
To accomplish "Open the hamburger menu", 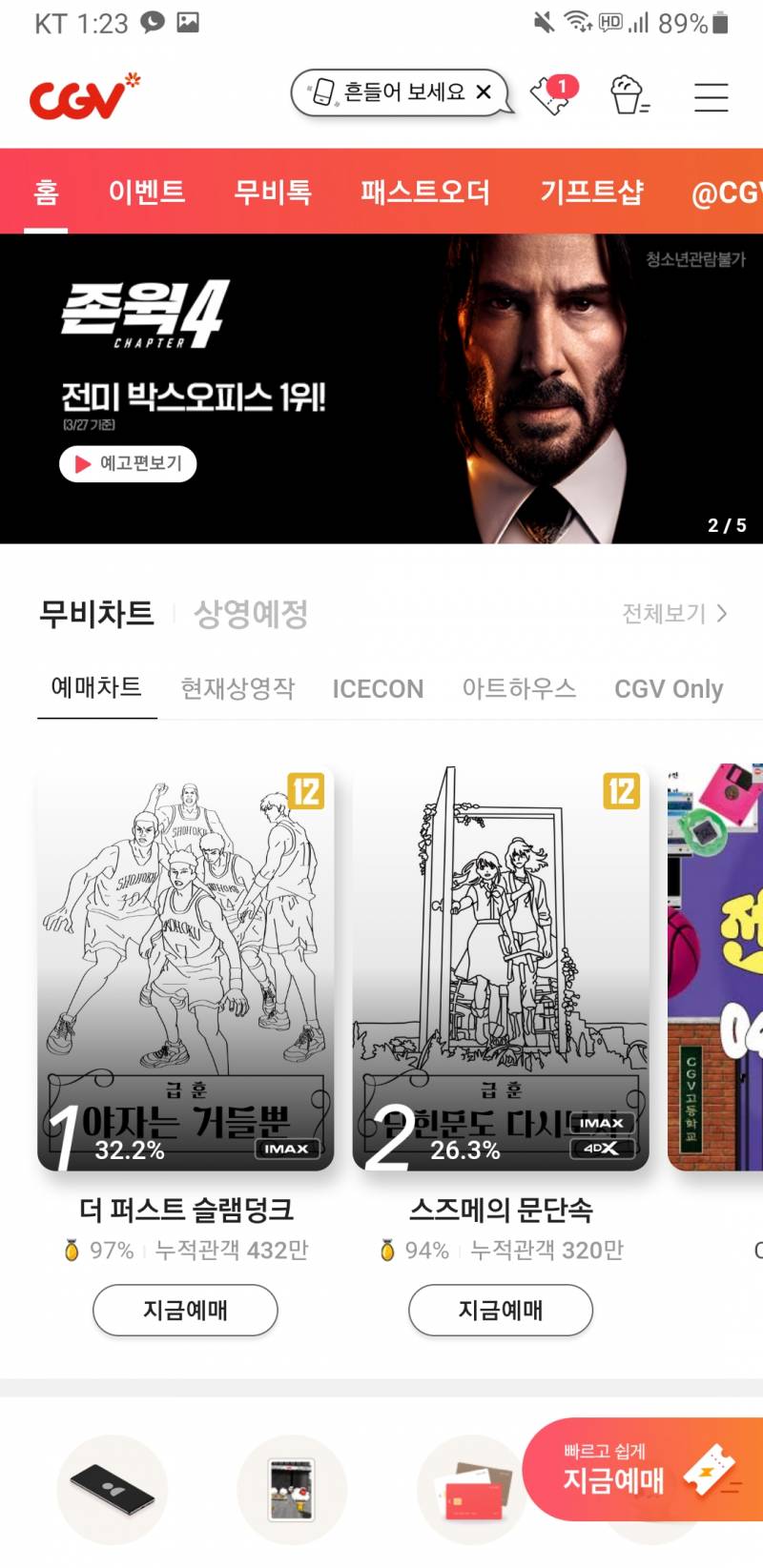I will [710, 95].
